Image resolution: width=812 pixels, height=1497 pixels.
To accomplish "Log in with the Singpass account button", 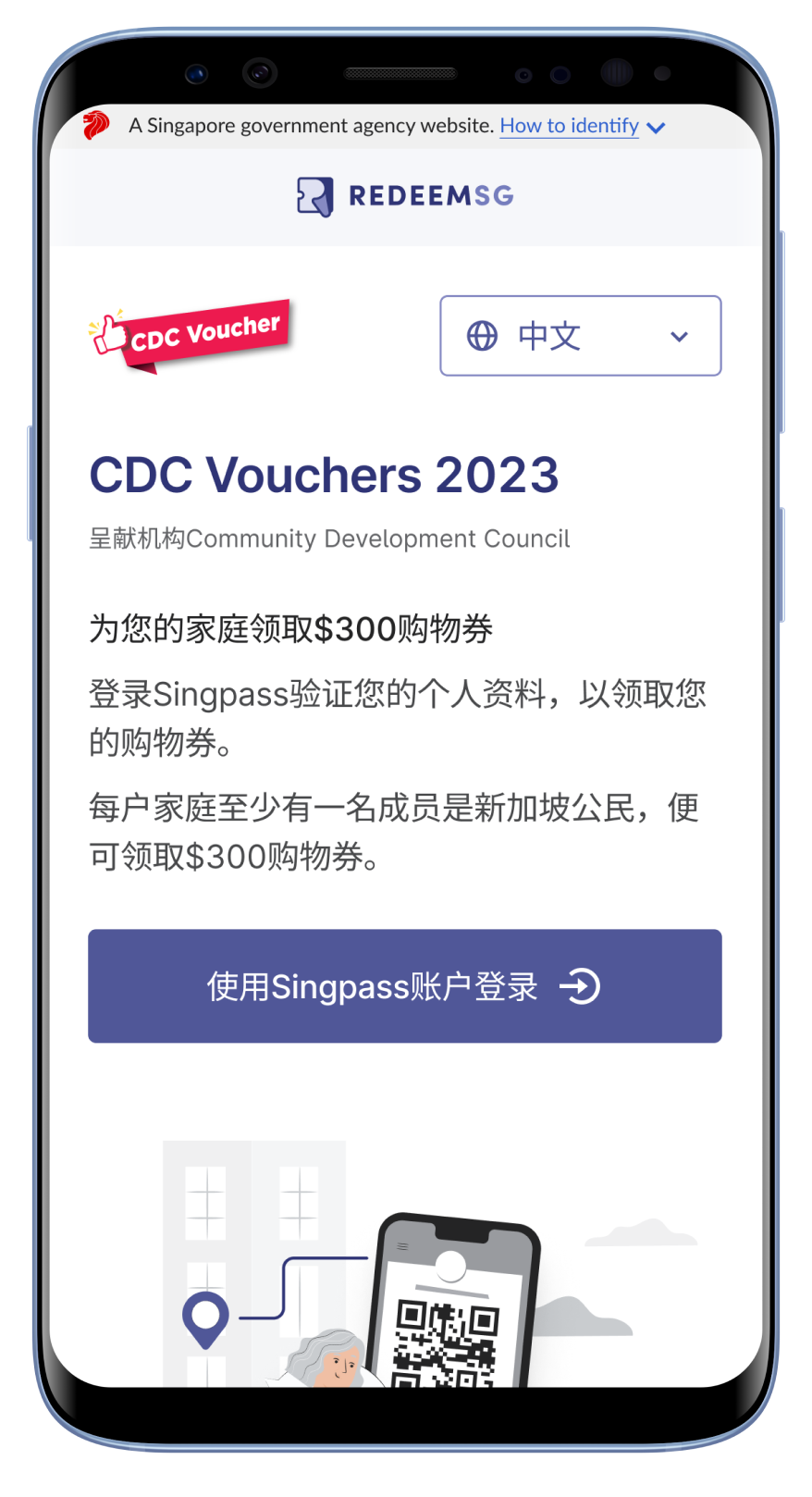I will tap(404, 986).
